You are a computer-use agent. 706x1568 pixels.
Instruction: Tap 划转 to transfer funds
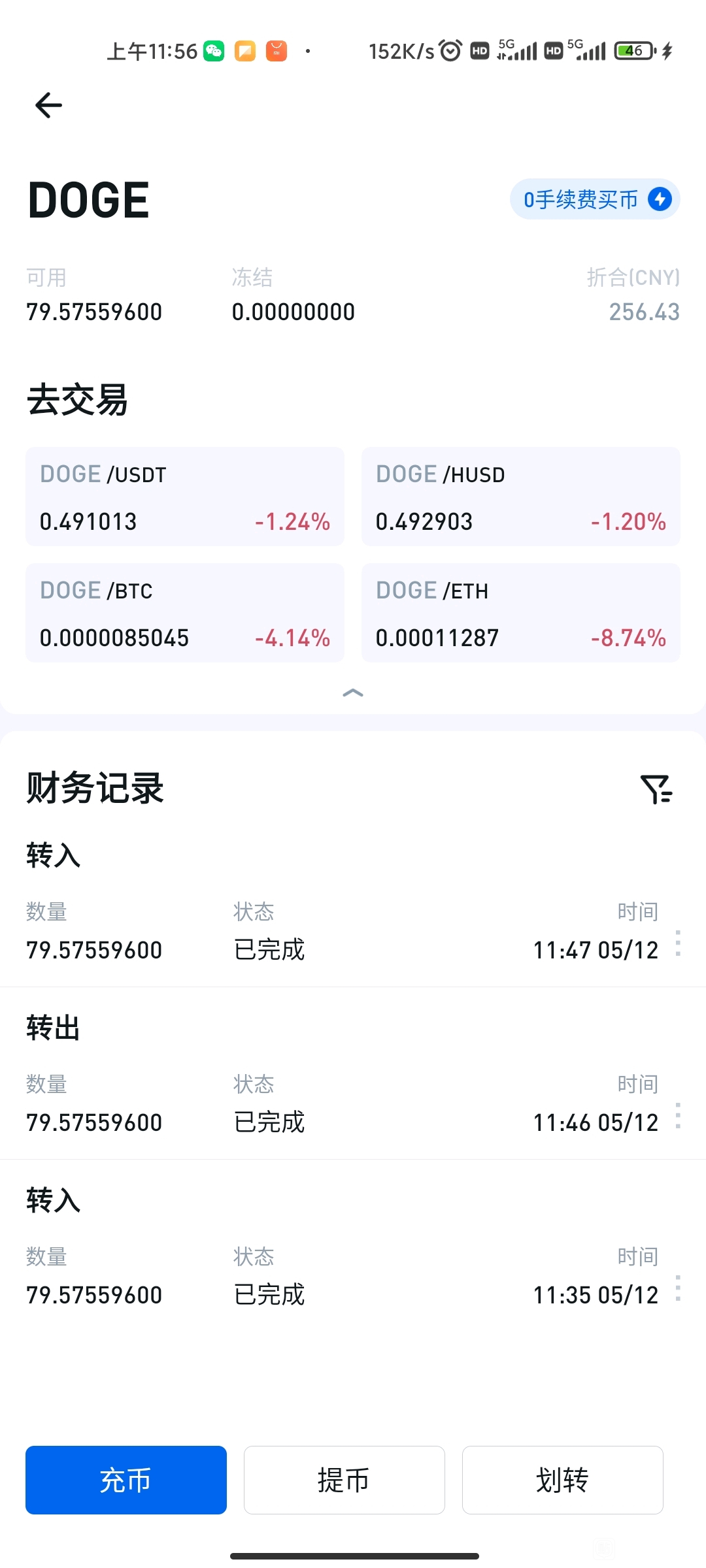[x=563, y=1480]
